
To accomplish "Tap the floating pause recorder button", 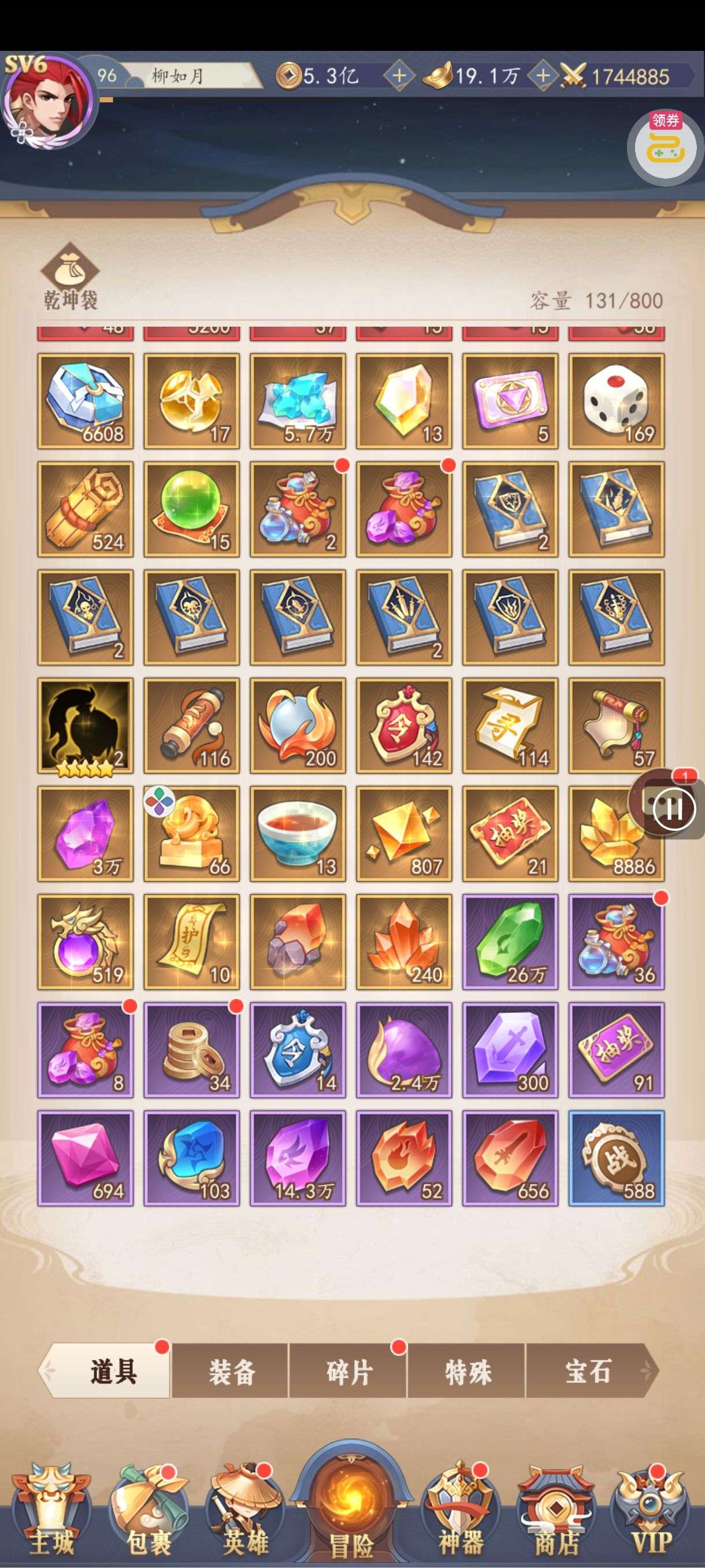I will click(673, 809).
